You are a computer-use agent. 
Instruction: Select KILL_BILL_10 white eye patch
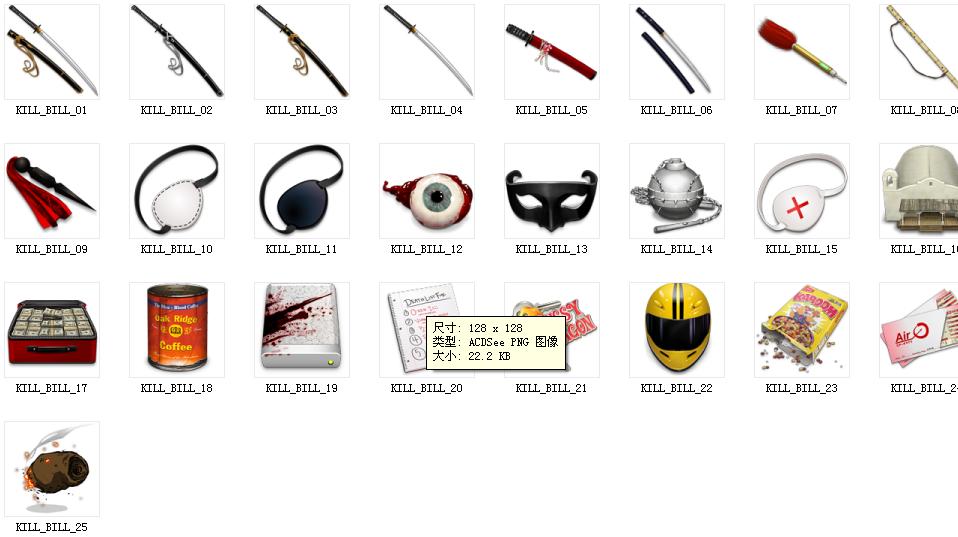pyautogui.click(x=177, y=190)
